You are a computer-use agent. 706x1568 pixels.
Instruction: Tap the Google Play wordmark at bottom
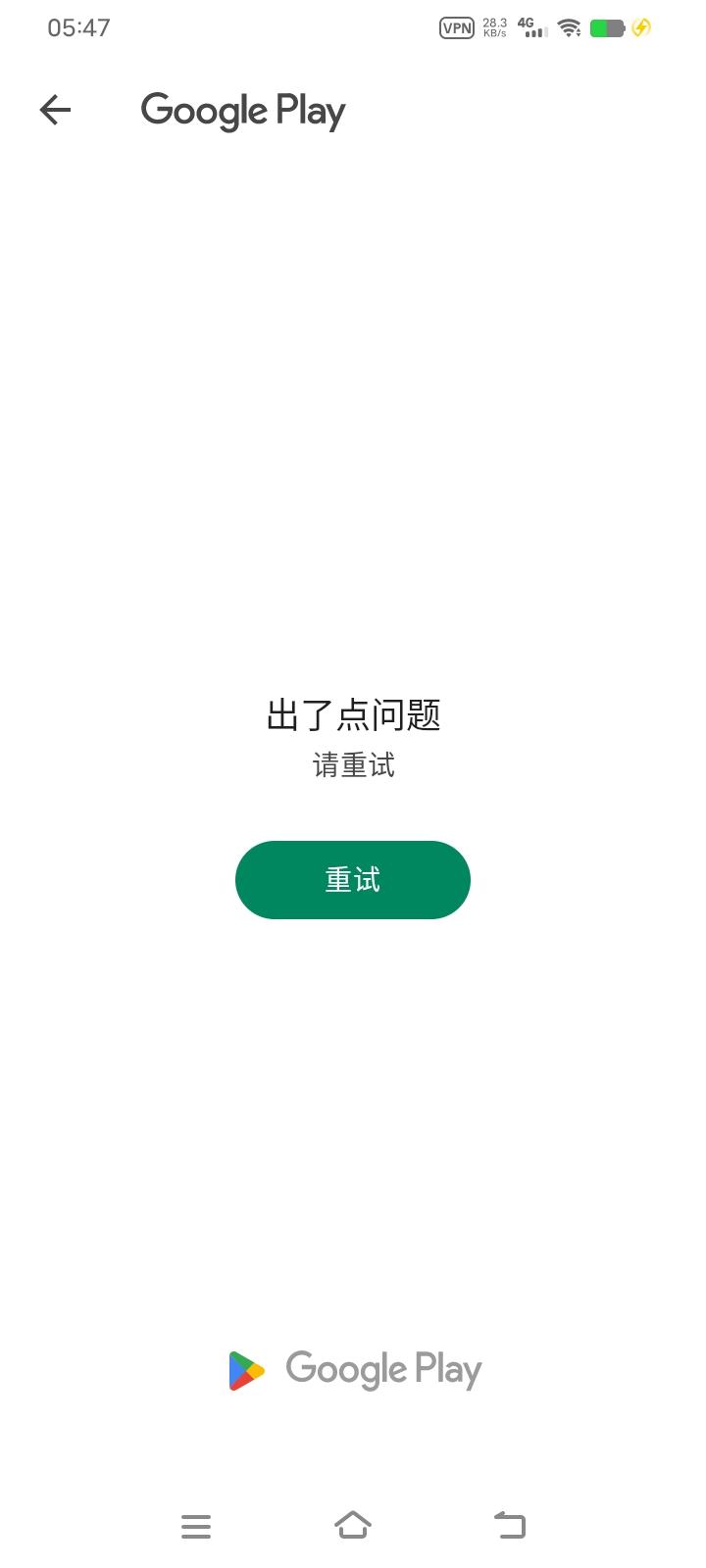(x=382, y=1369)
